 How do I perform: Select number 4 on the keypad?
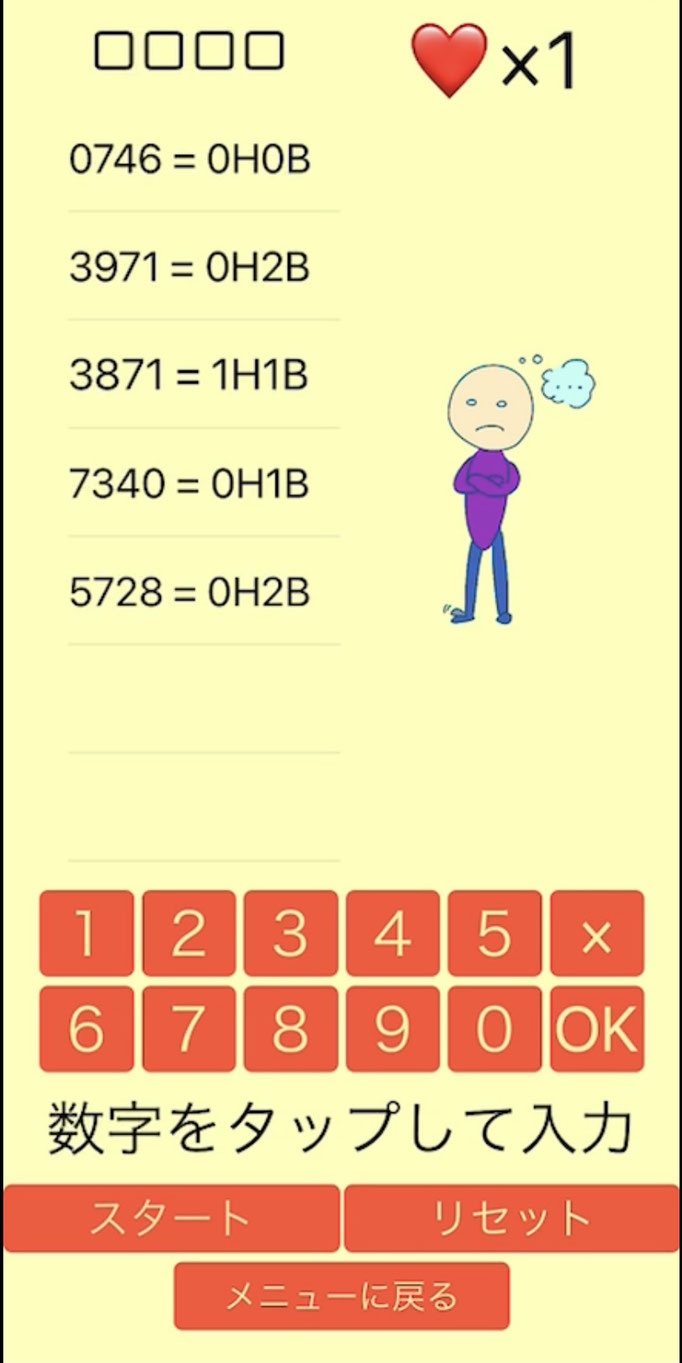click(x=393, y=933)
